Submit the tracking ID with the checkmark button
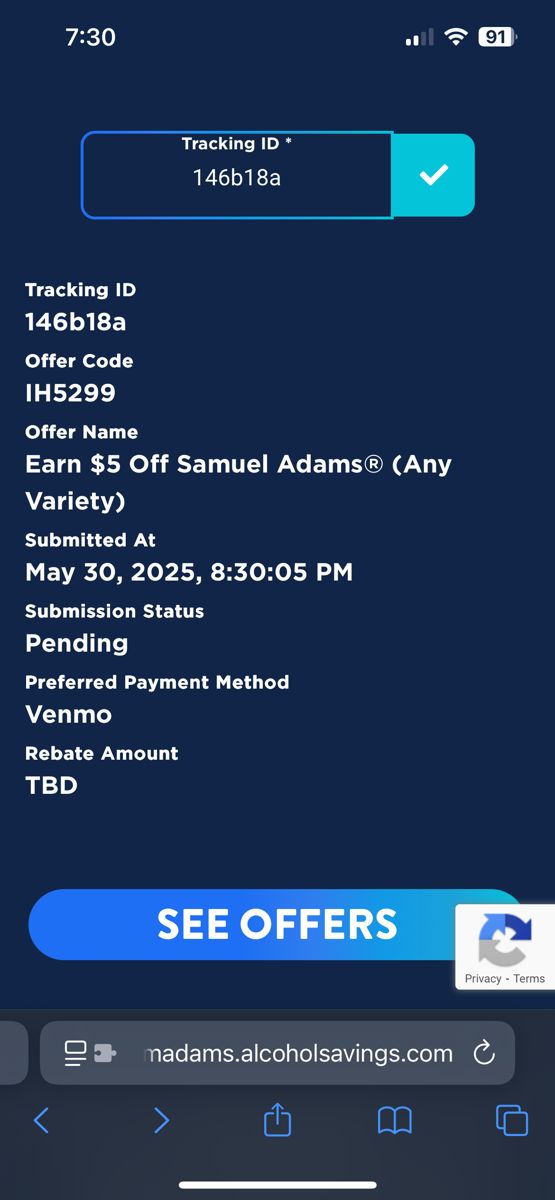The height and width of the screenshot is (1200, 555). click(x=433, y=175)
